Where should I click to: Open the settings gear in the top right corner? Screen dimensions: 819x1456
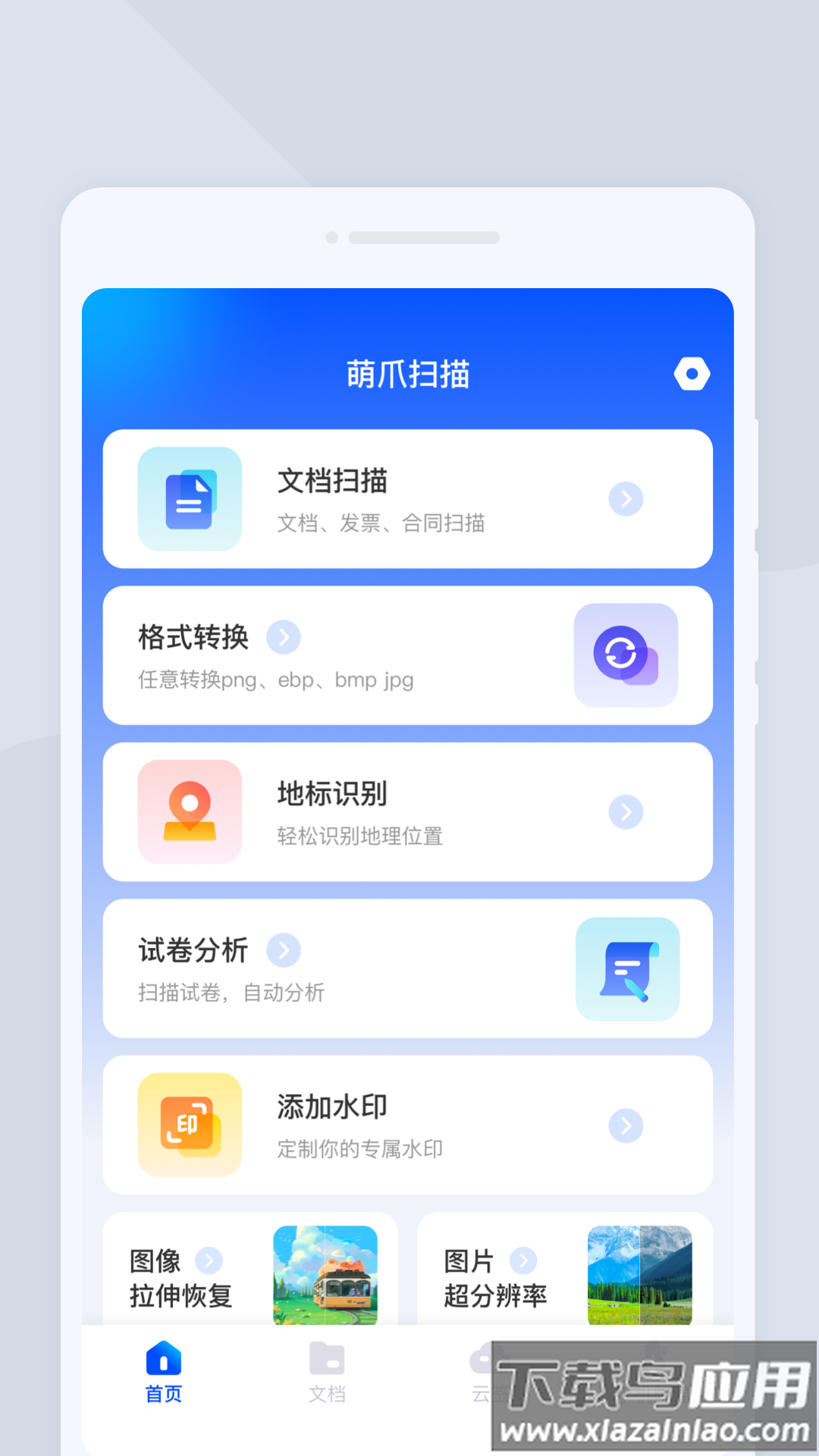[x=692, y=373]
